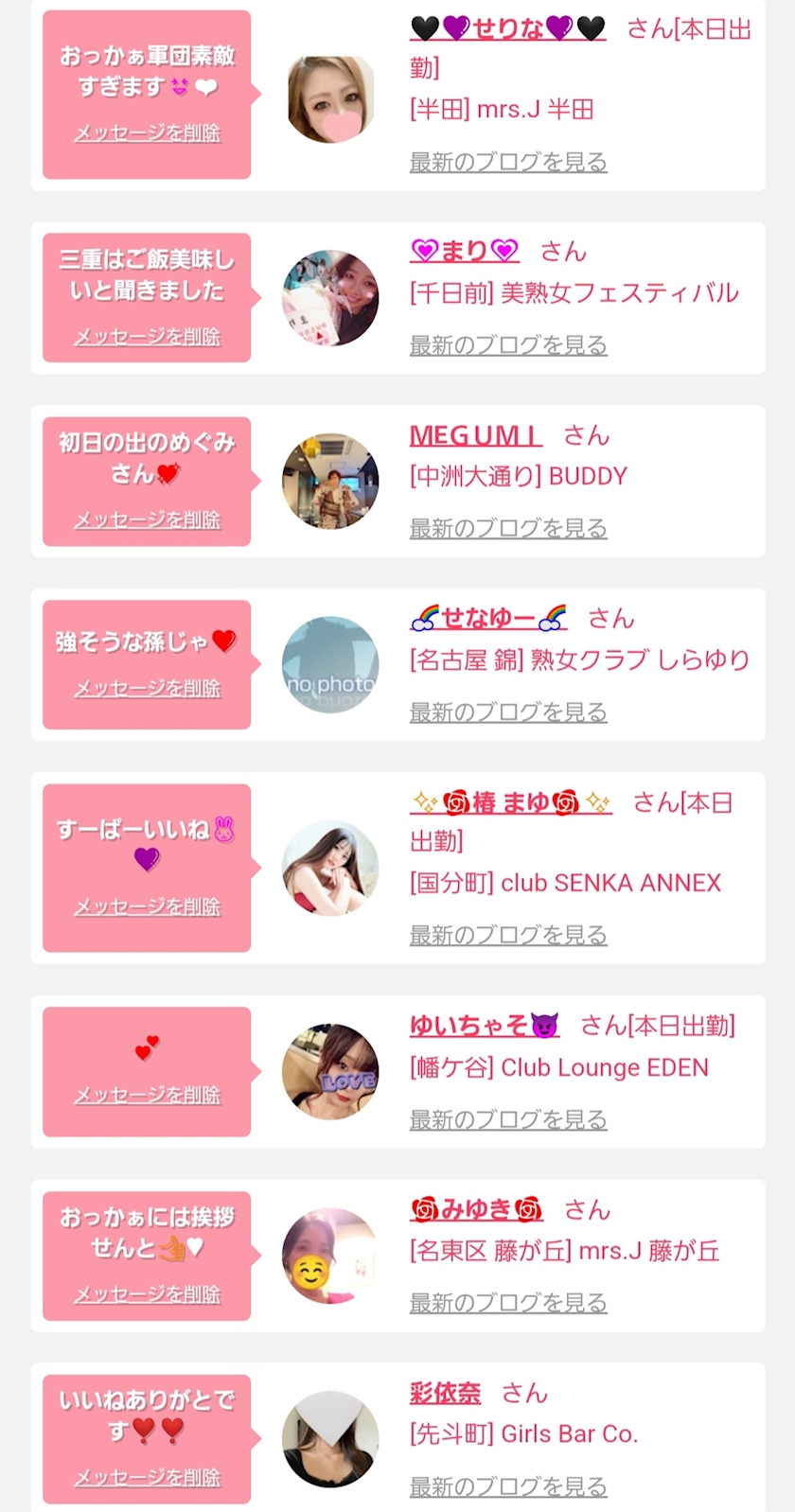Delete the おっかぁには挨拶せんと message
Image resolution: width=795 pixels, height=1512 pixels.
pyautogui.click(x=147, y=1294)
